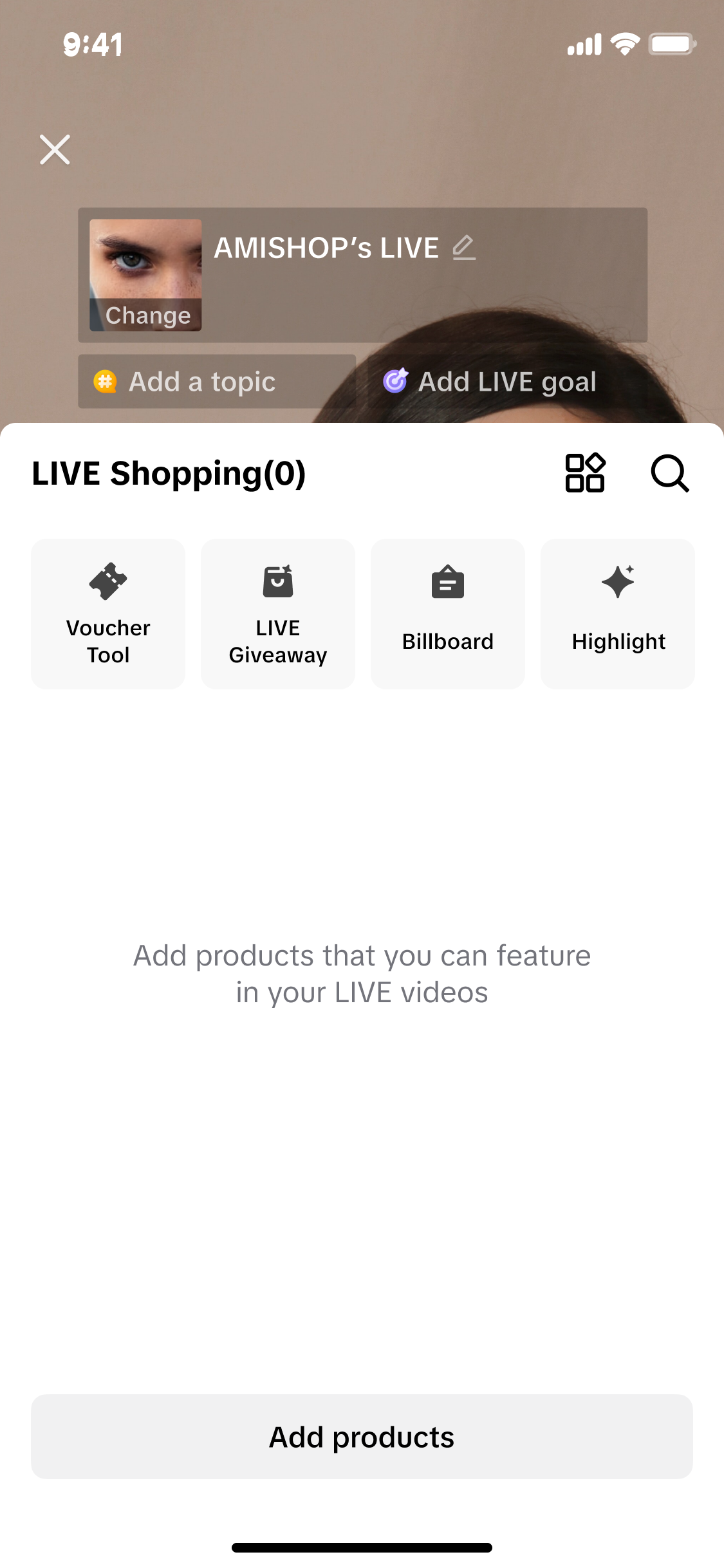This screenshot has width=724, height=1568.
Task: Tap the Add products button
Action: tap(362, 1437)
